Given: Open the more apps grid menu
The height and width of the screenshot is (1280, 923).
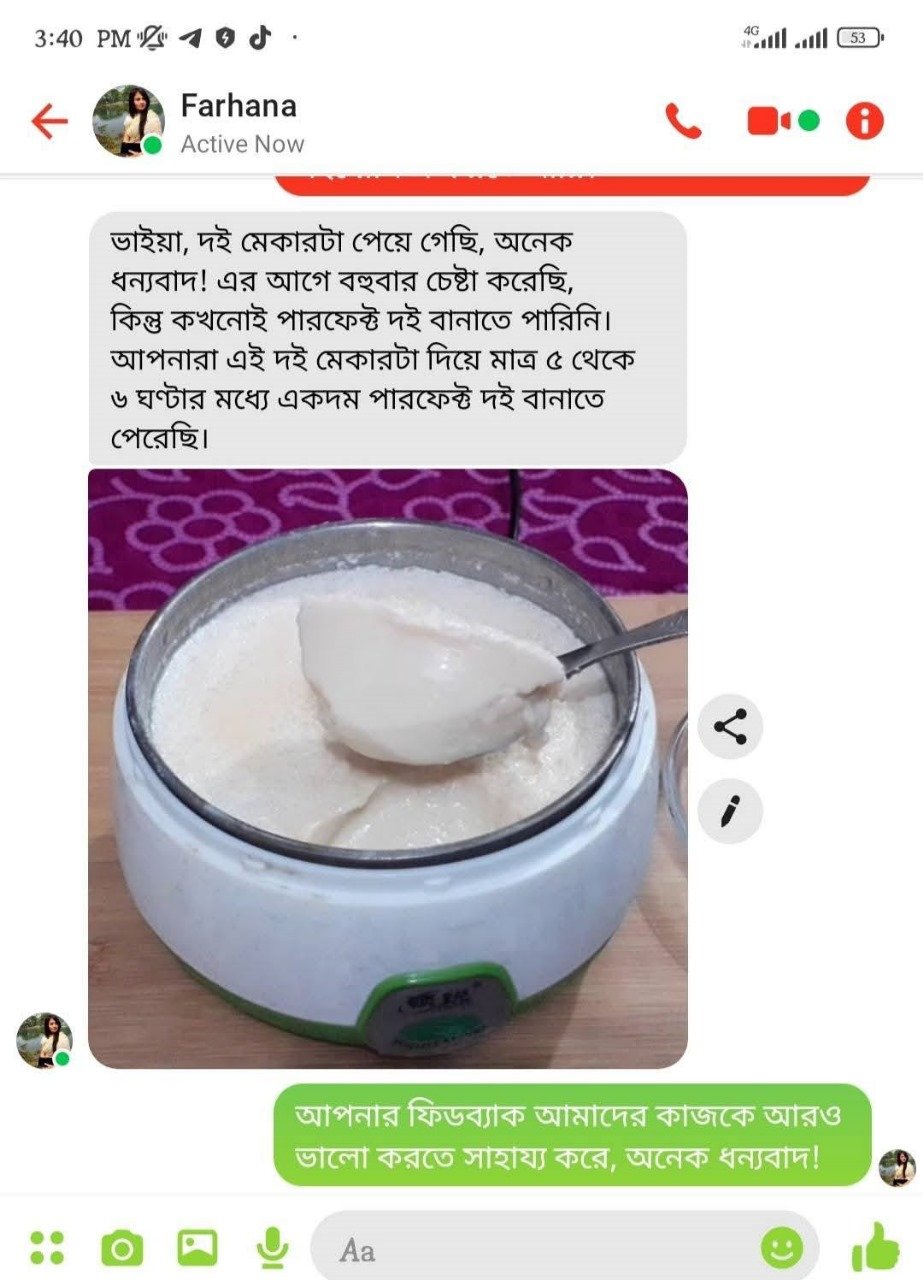Looking at the screenshot, I should [x=47, y=1247].
